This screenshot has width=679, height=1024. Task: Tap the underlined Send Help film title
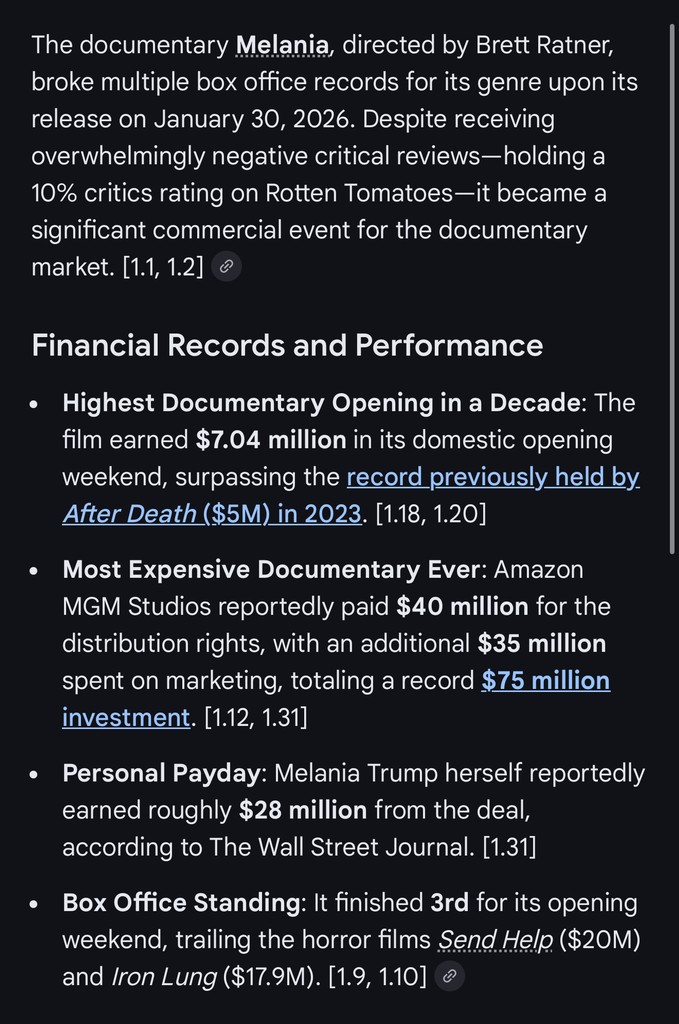[496, 940]
